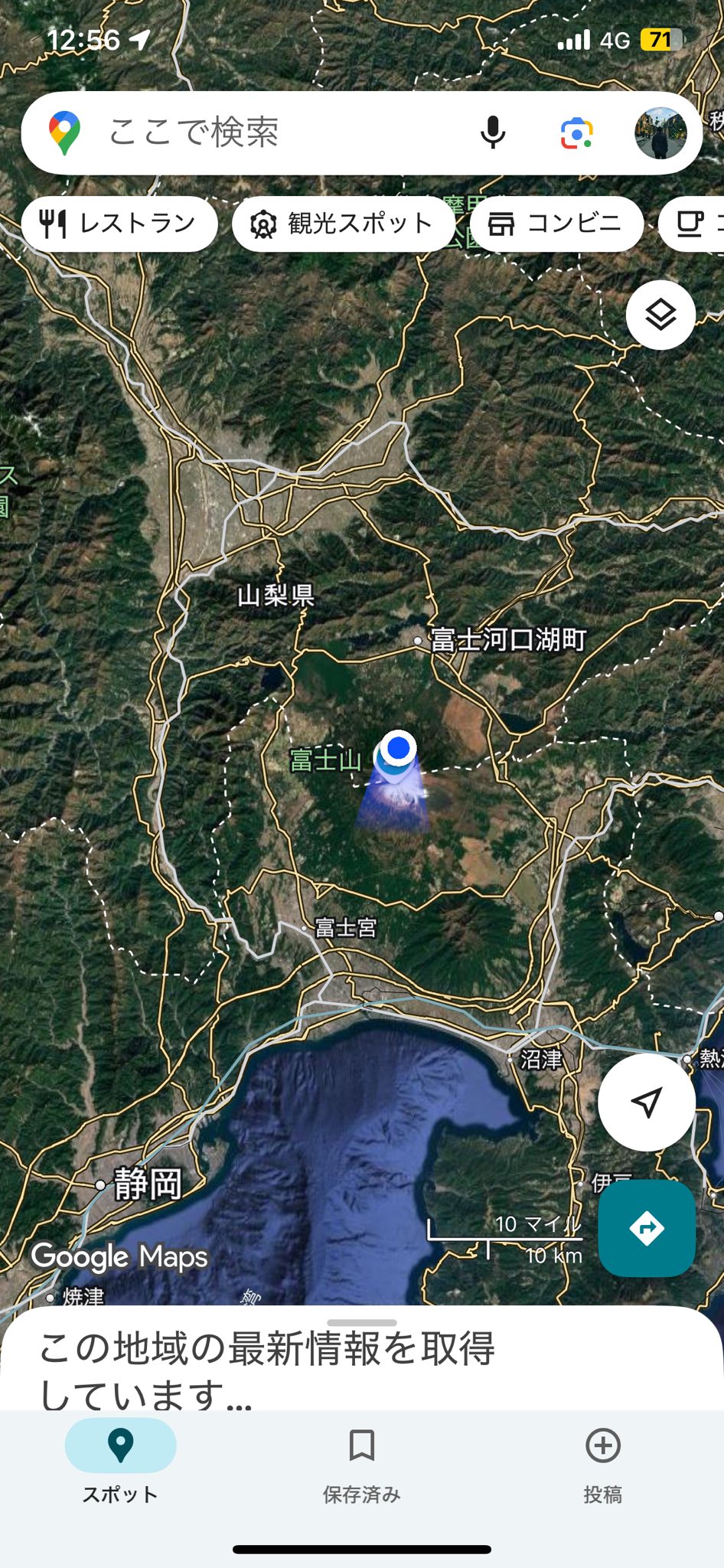Tap the 富士河口湖町 place label
The height and width of the screenshot is (1568, 724).
coord(508,639)
